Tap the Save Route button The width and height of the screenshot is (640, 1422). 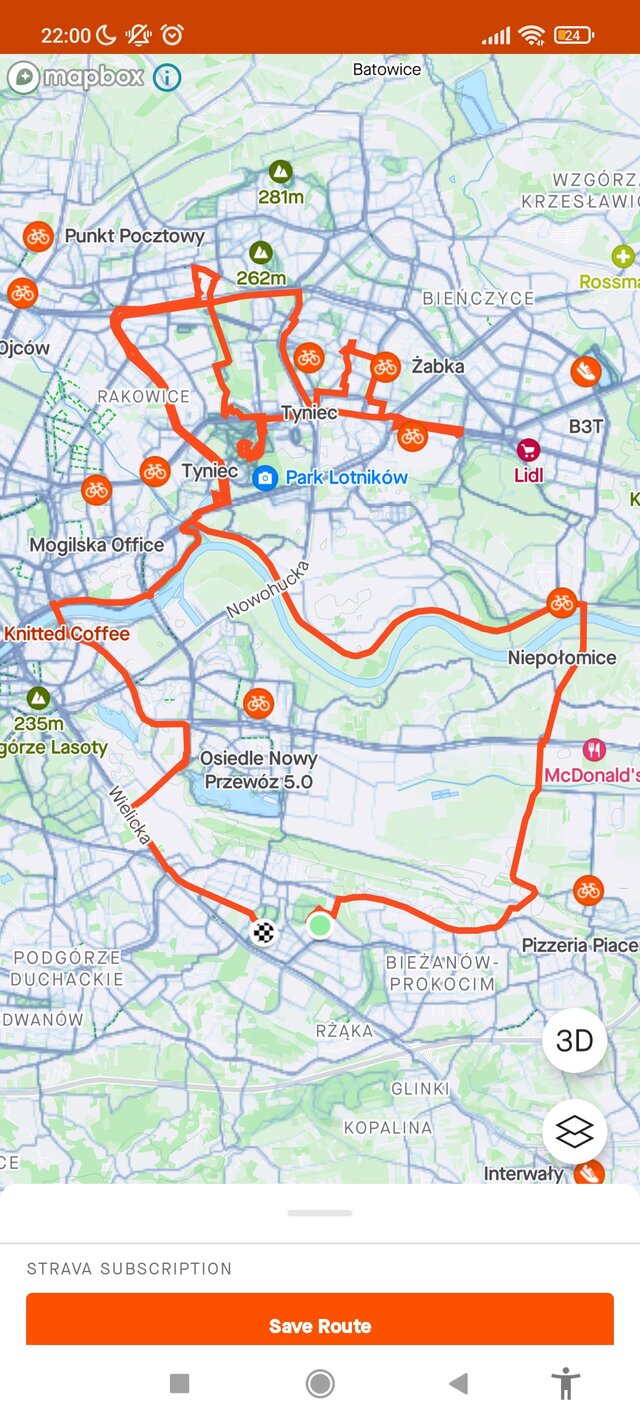pyautogui.click(x=320, y=1325)
